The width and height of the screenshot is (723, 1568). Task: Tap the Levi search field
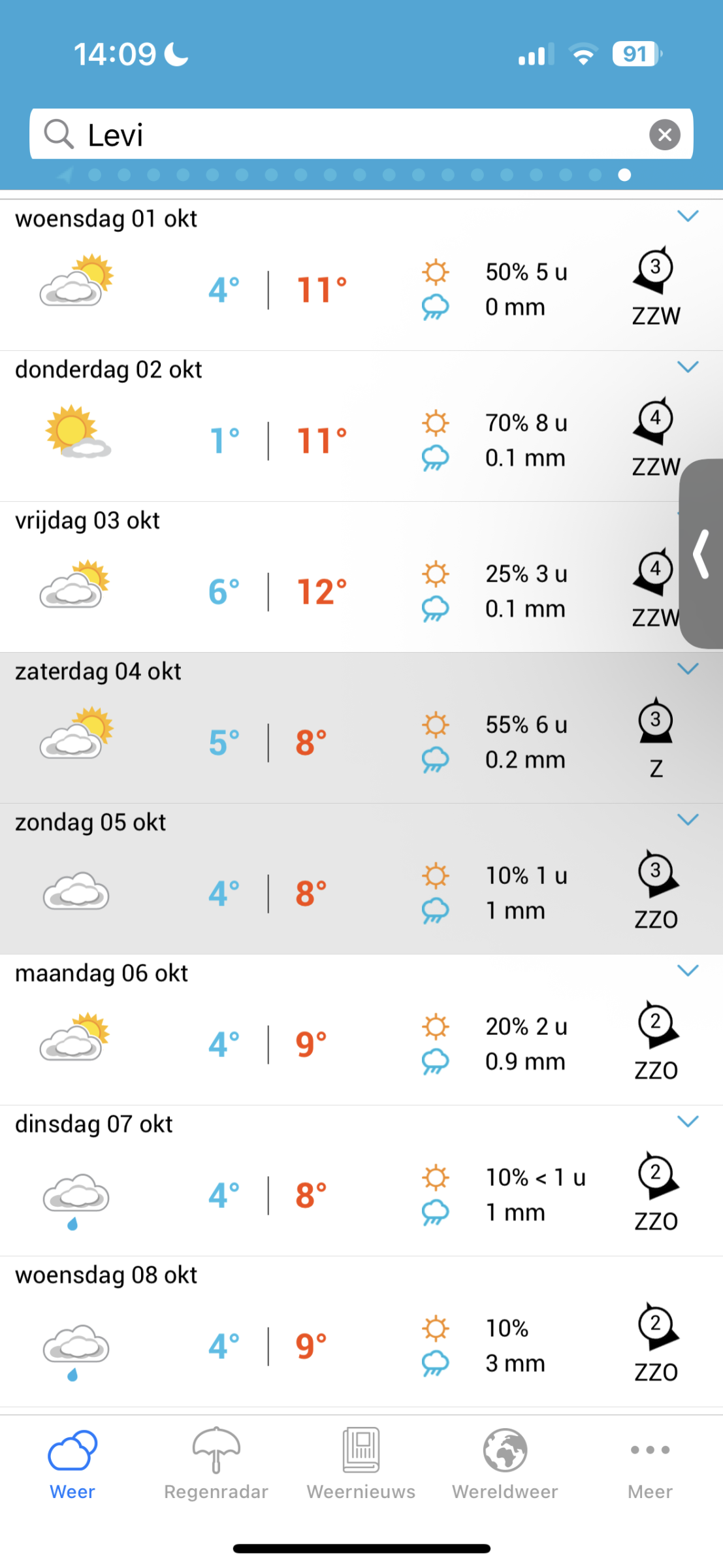tap(361, 134)
